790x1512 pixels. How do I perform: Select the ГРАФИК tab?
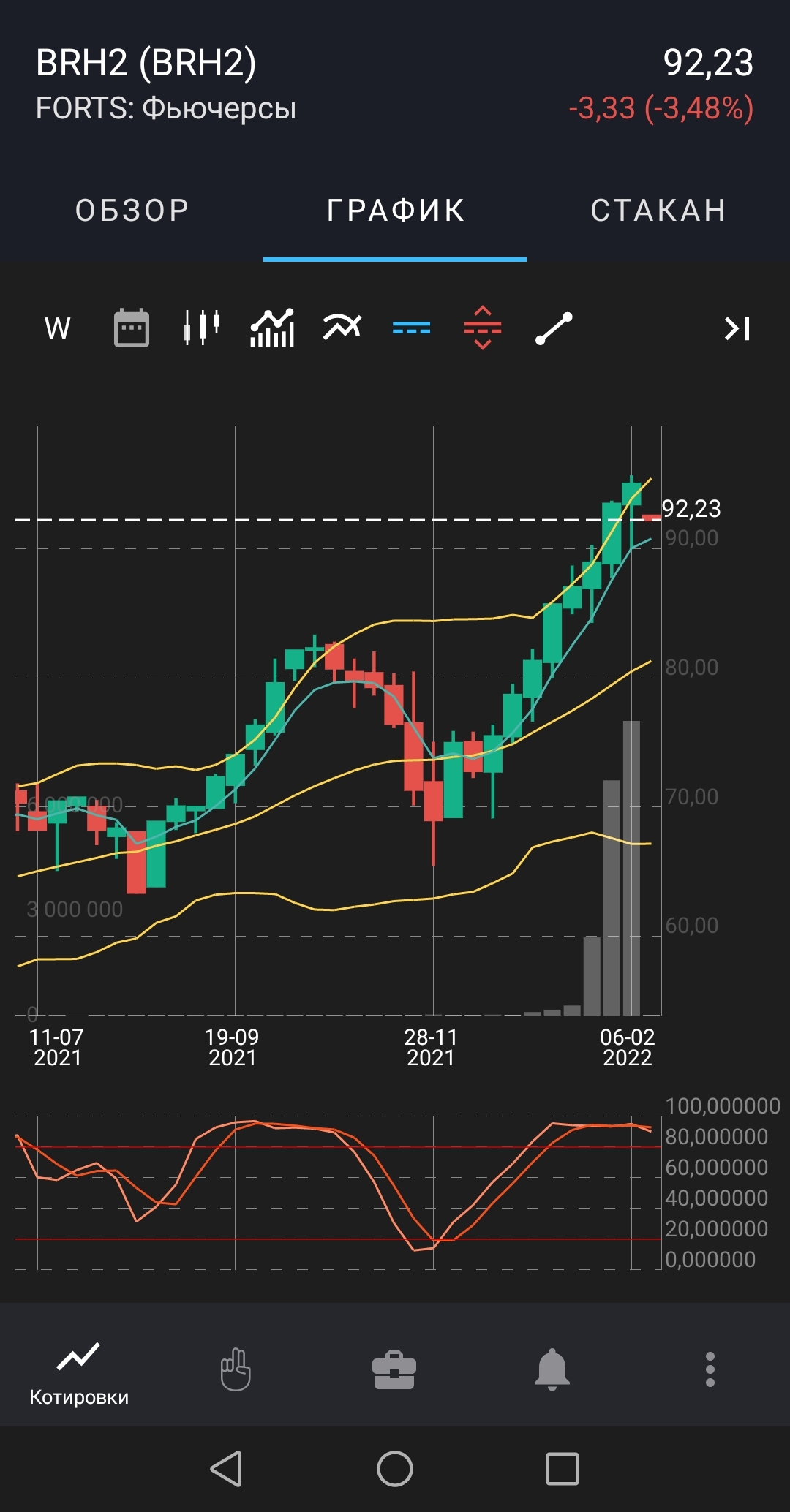point(395,211)
